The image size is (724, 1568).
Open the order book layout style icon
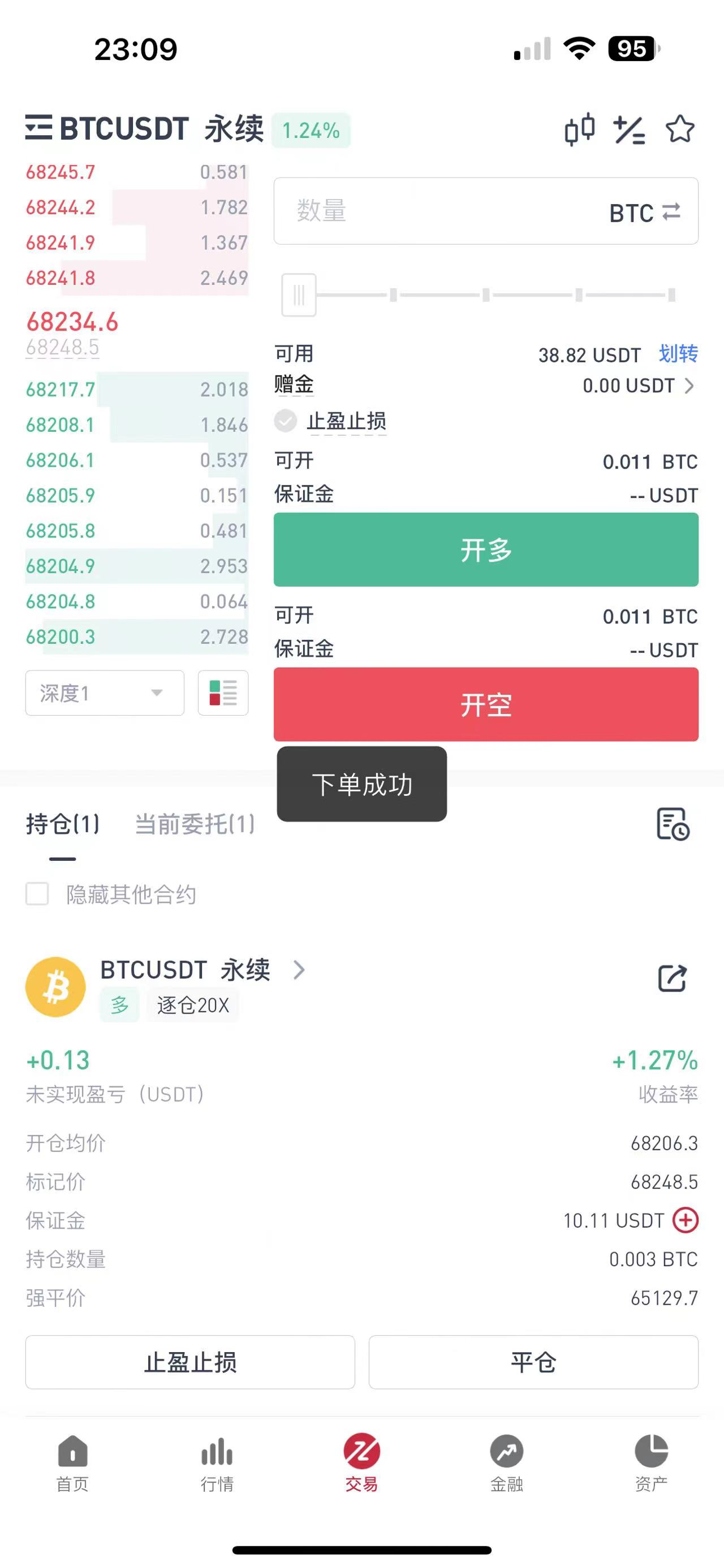point(222,692)
